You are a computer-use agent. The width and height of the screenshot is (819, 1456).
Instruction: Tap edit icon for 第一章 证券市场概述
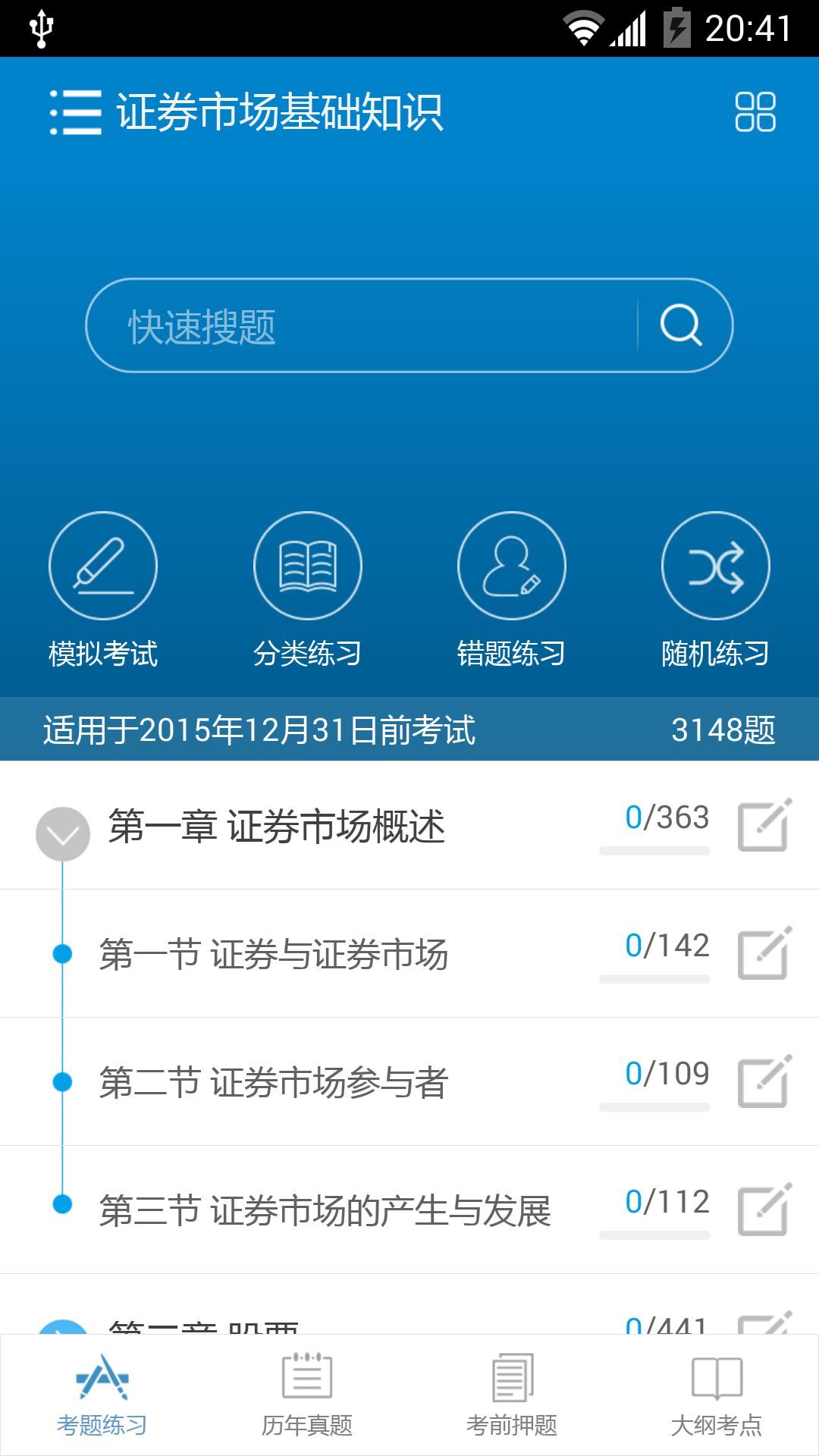[x=764, y=825]
